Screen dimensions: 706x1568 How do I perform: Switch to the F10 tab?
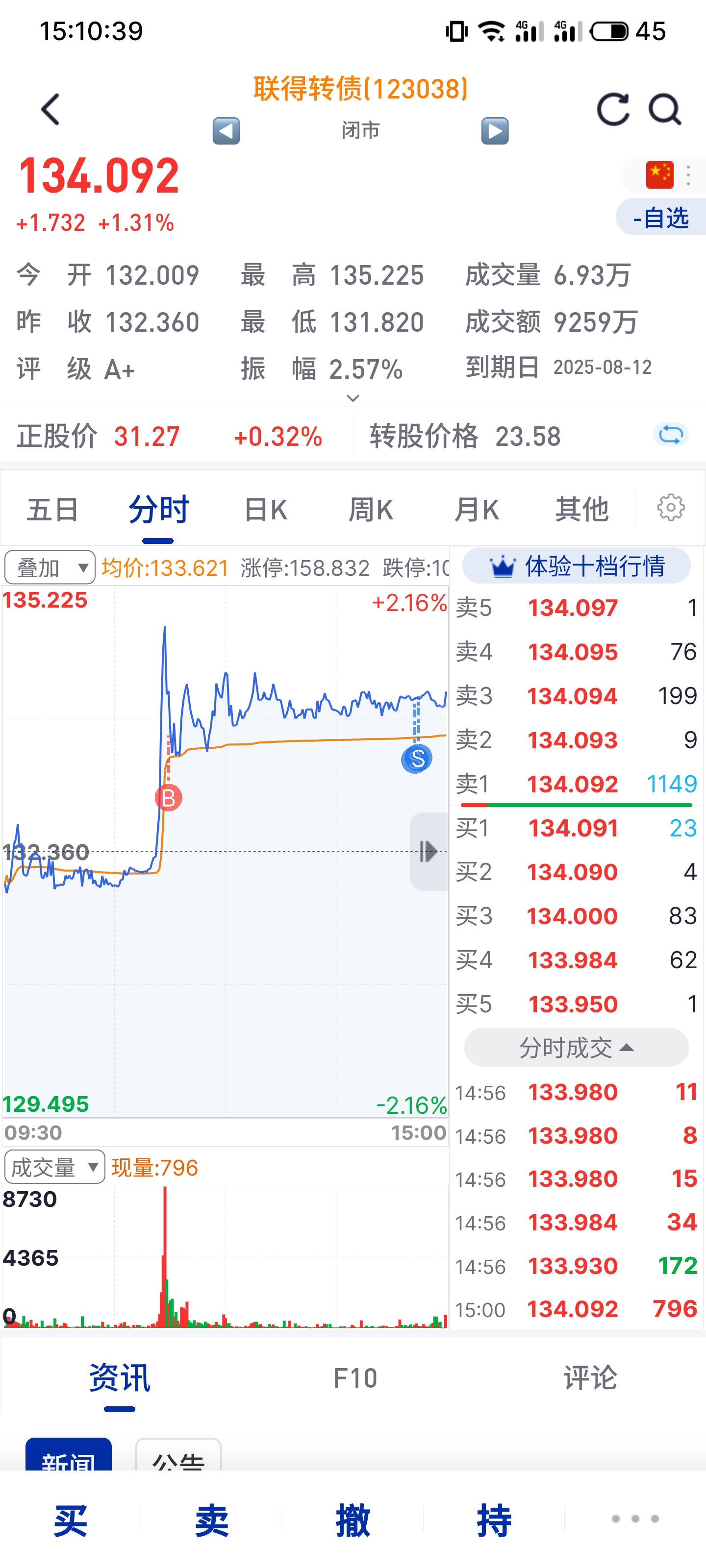point(356,1379)
